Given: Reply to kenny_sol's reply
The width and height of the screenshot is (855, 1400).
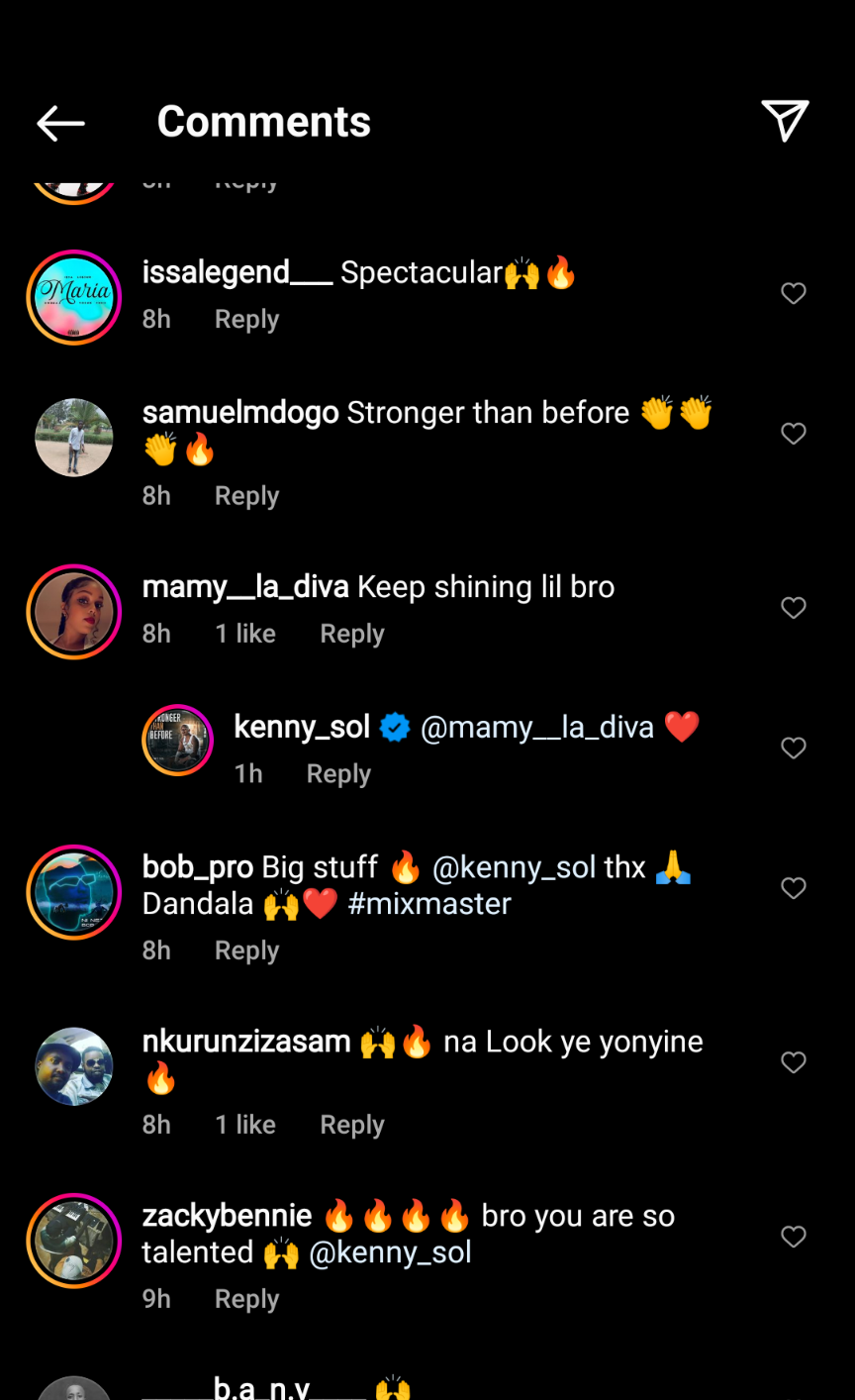Looking at the screenshot, I should pos(338,774).
